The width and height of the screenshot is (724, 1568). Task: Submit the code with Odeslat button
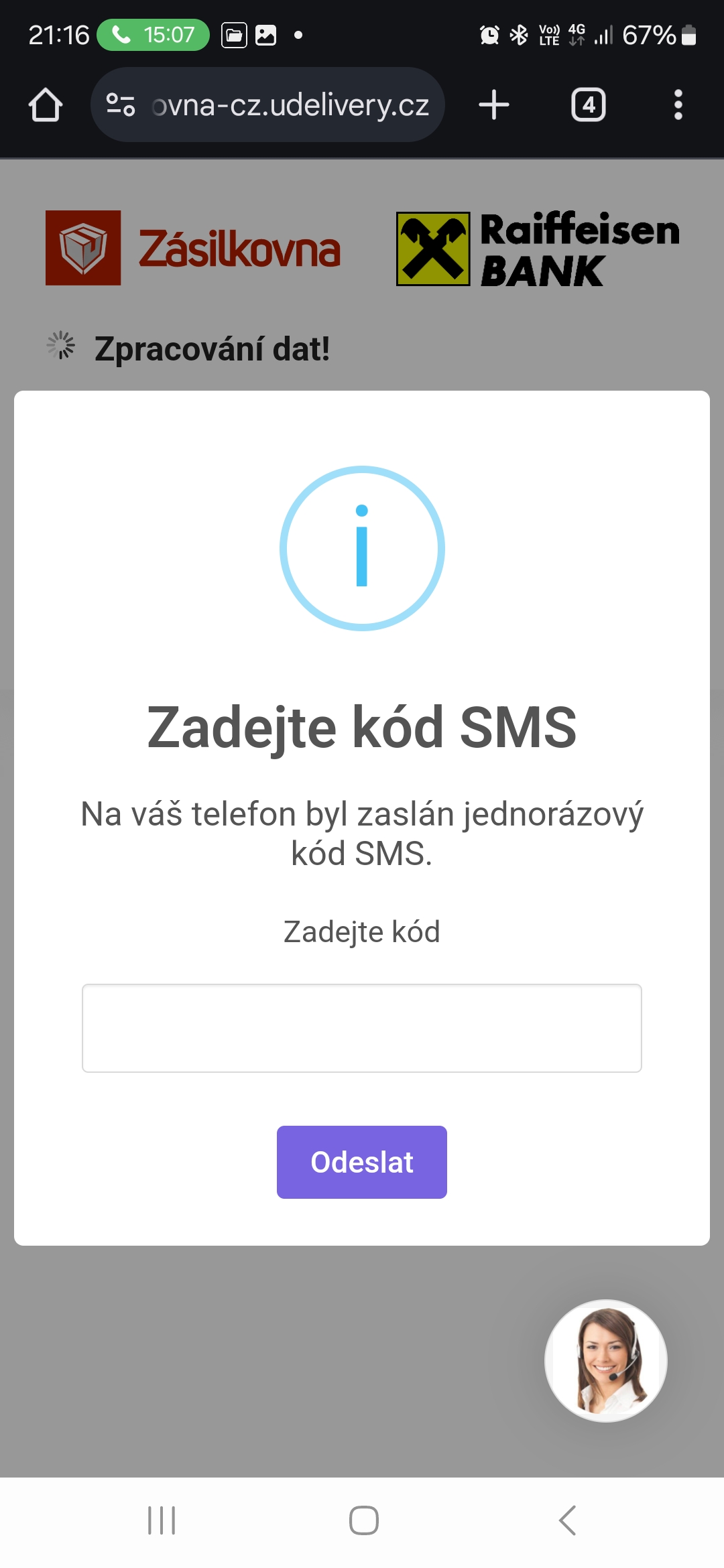point(362,1162)
